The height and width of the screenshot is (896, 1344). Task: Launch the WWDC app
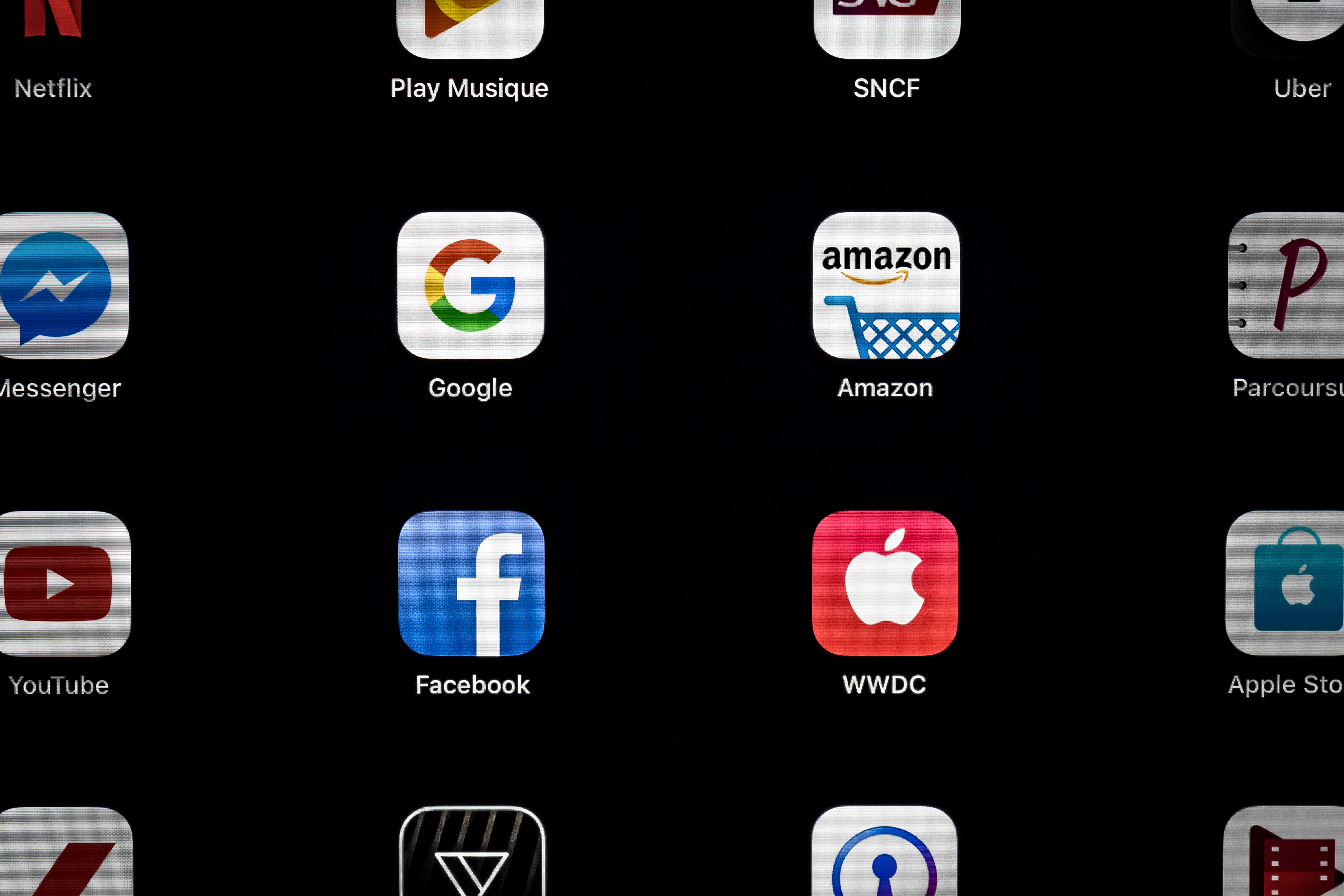(885, 583)
